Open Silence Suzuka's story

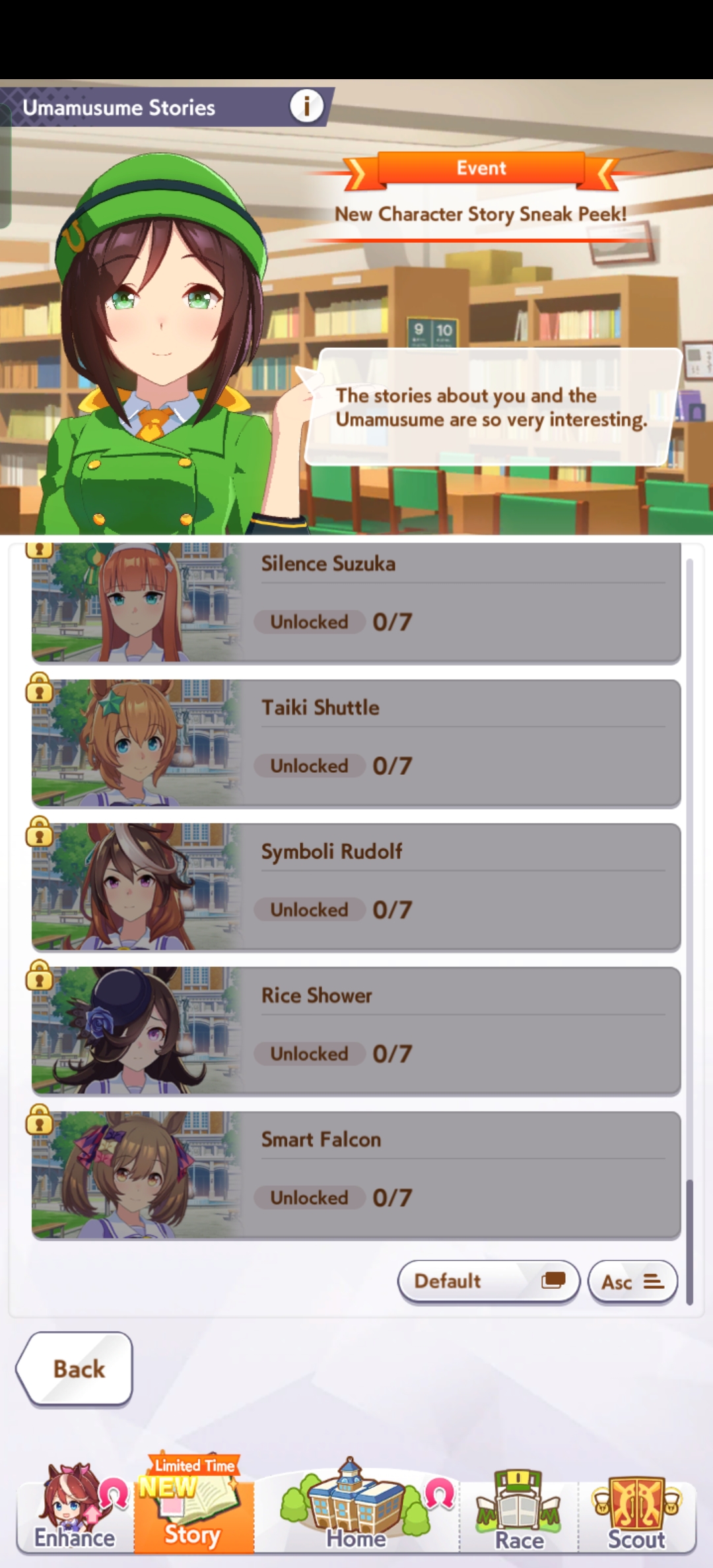point(356,603)
